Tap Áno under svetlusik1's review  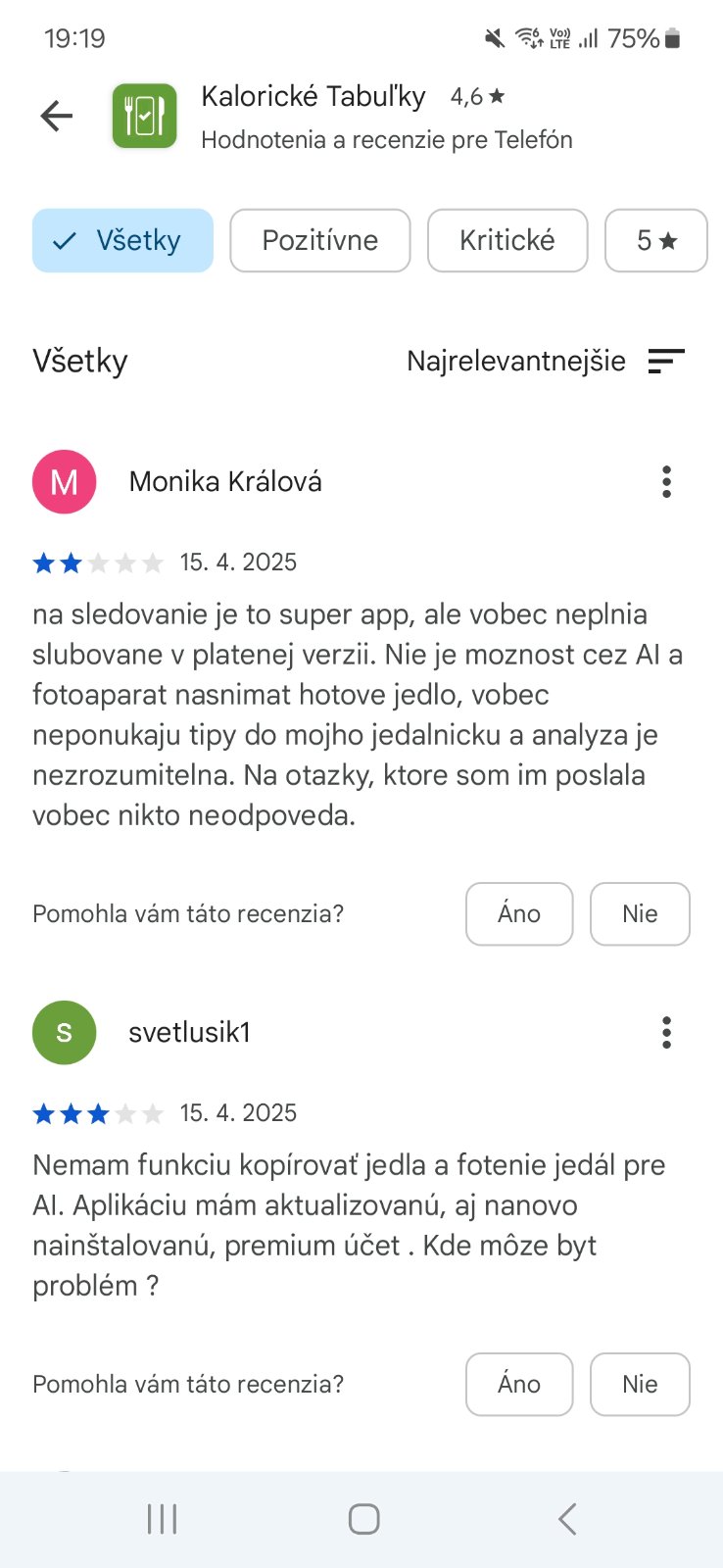click(x=518, y=1384)
